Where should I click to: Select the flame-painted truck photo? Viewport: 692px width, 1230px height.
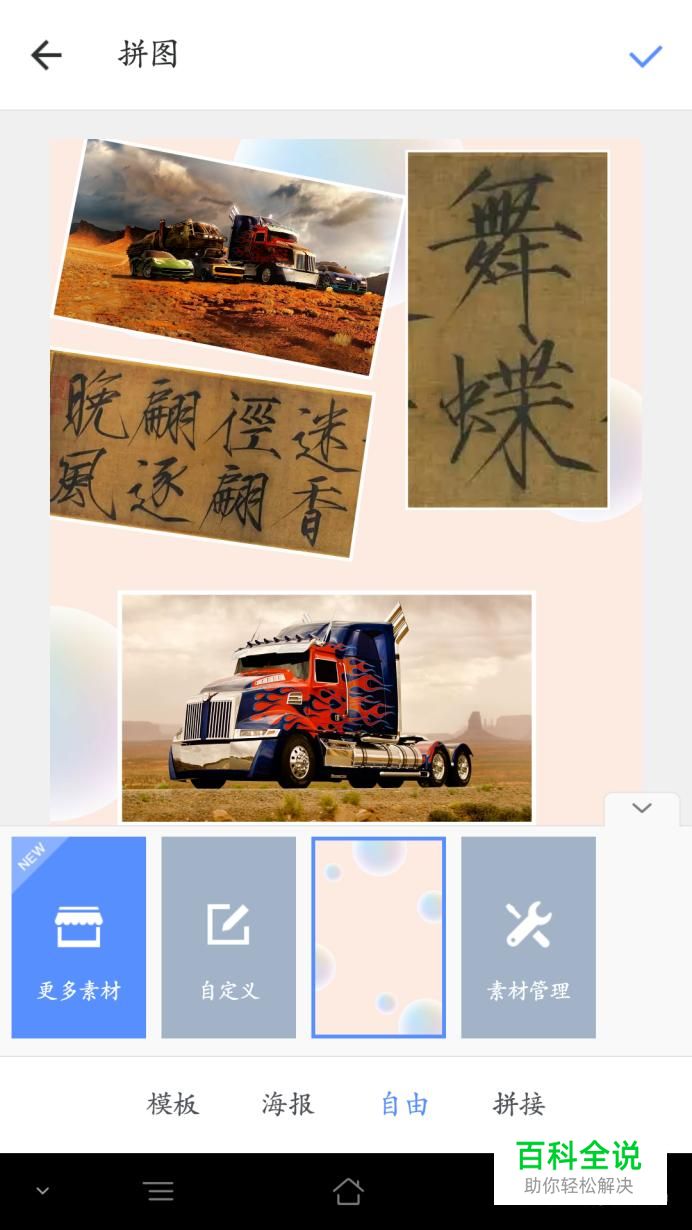tap(327, 707)
